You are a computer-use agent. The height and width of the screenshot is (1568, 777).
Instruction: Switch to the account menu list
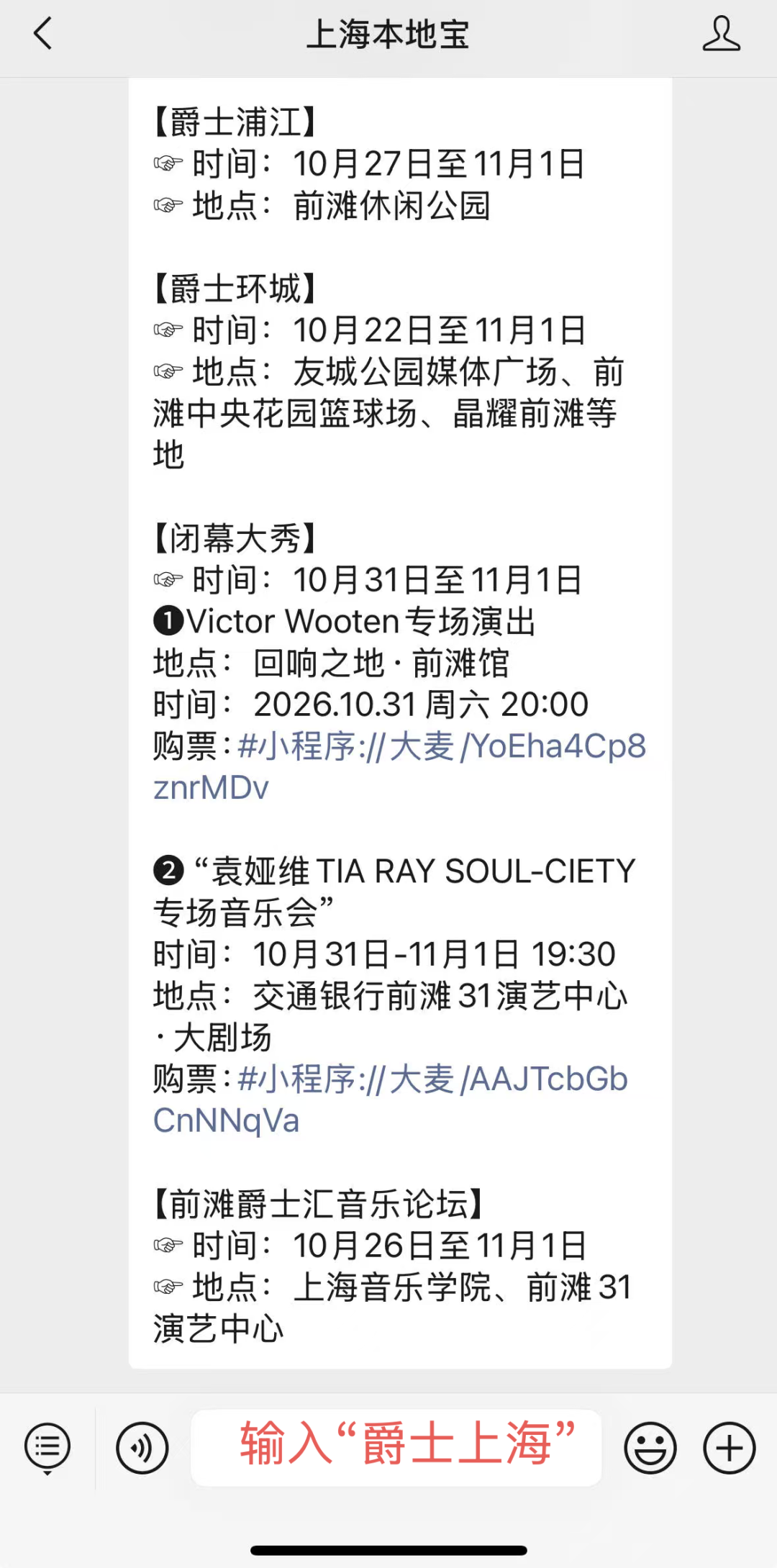(47, 1448)
